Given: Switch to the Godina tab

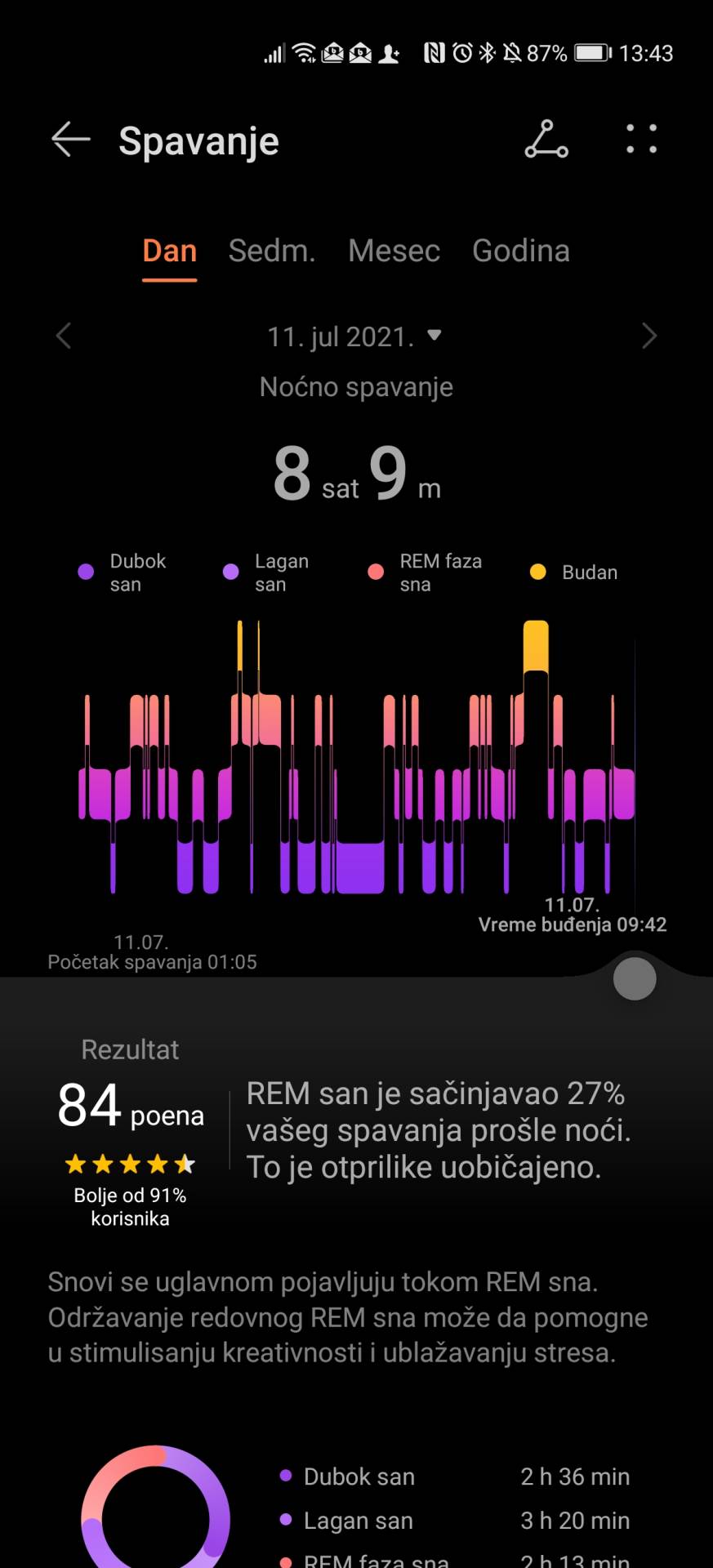Looking at the screenshot, I should point(521,252).
